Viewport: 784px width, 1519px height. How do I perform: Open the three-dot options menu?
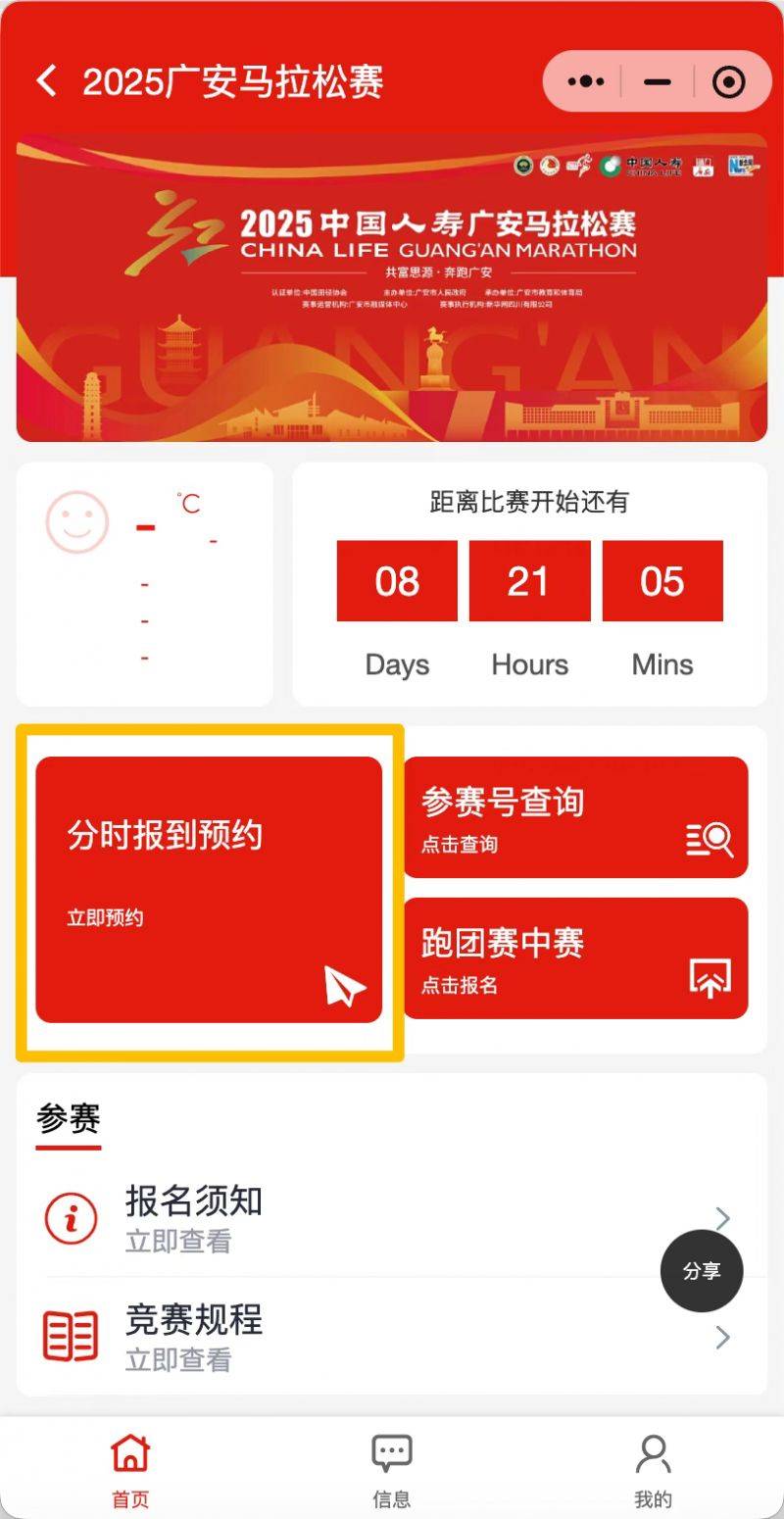(x=584, y=81)
